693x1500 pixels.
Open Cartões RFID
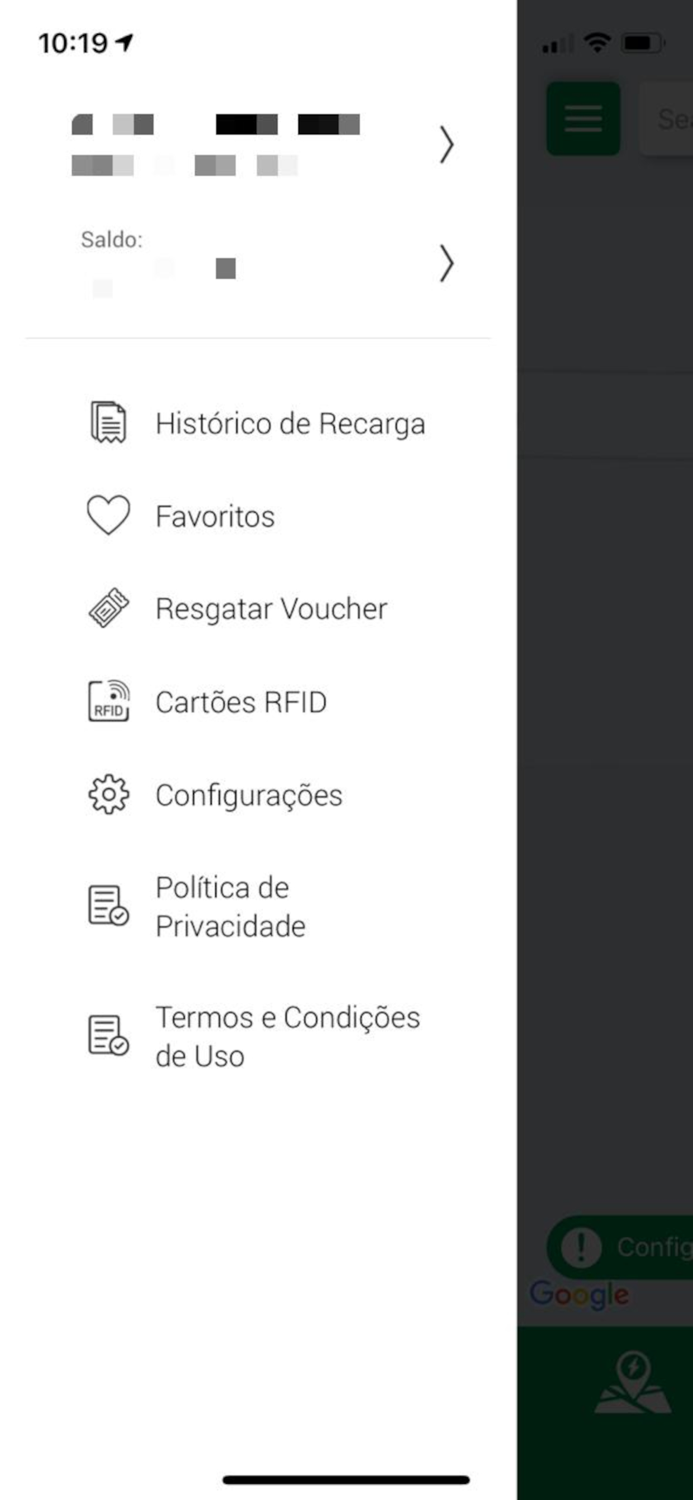point(240,702)
